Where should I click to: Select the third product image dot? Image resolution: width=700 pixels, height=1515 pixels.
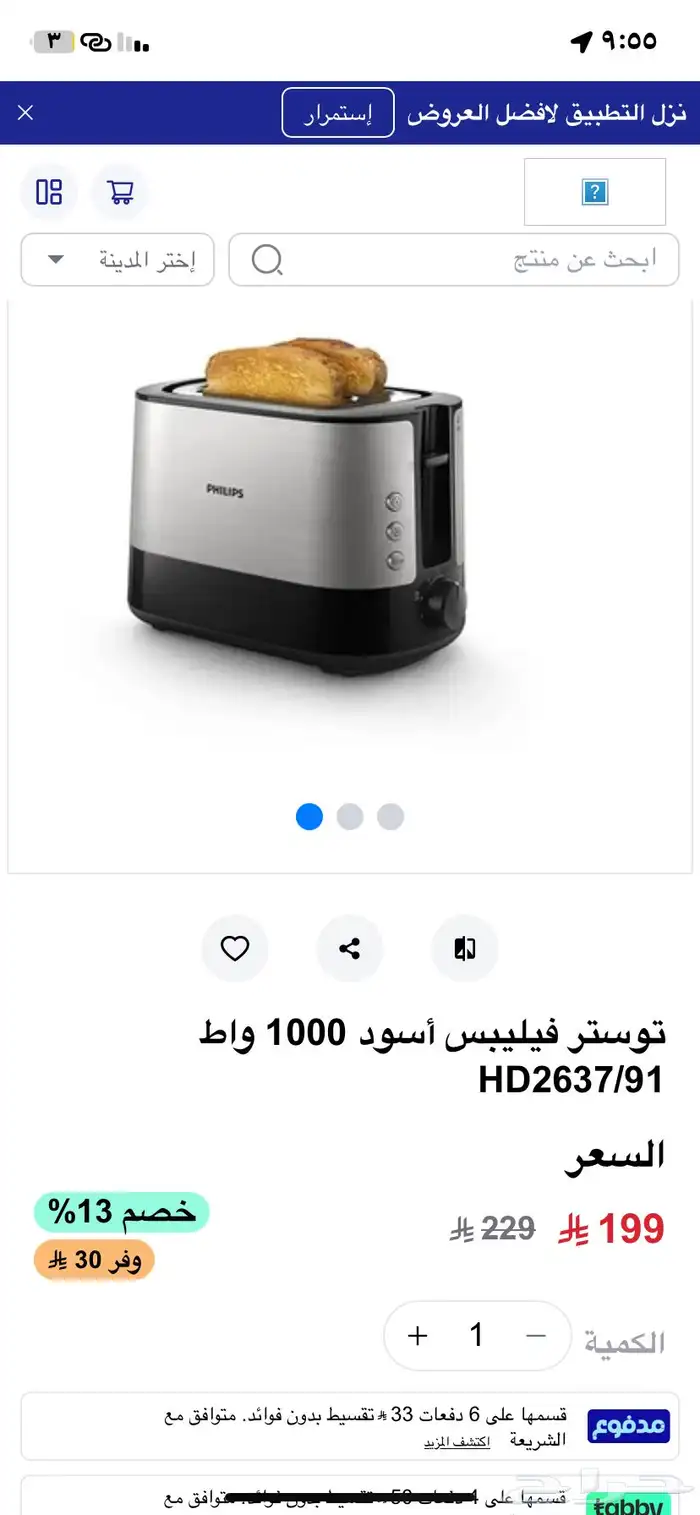[x=390, y=817]
